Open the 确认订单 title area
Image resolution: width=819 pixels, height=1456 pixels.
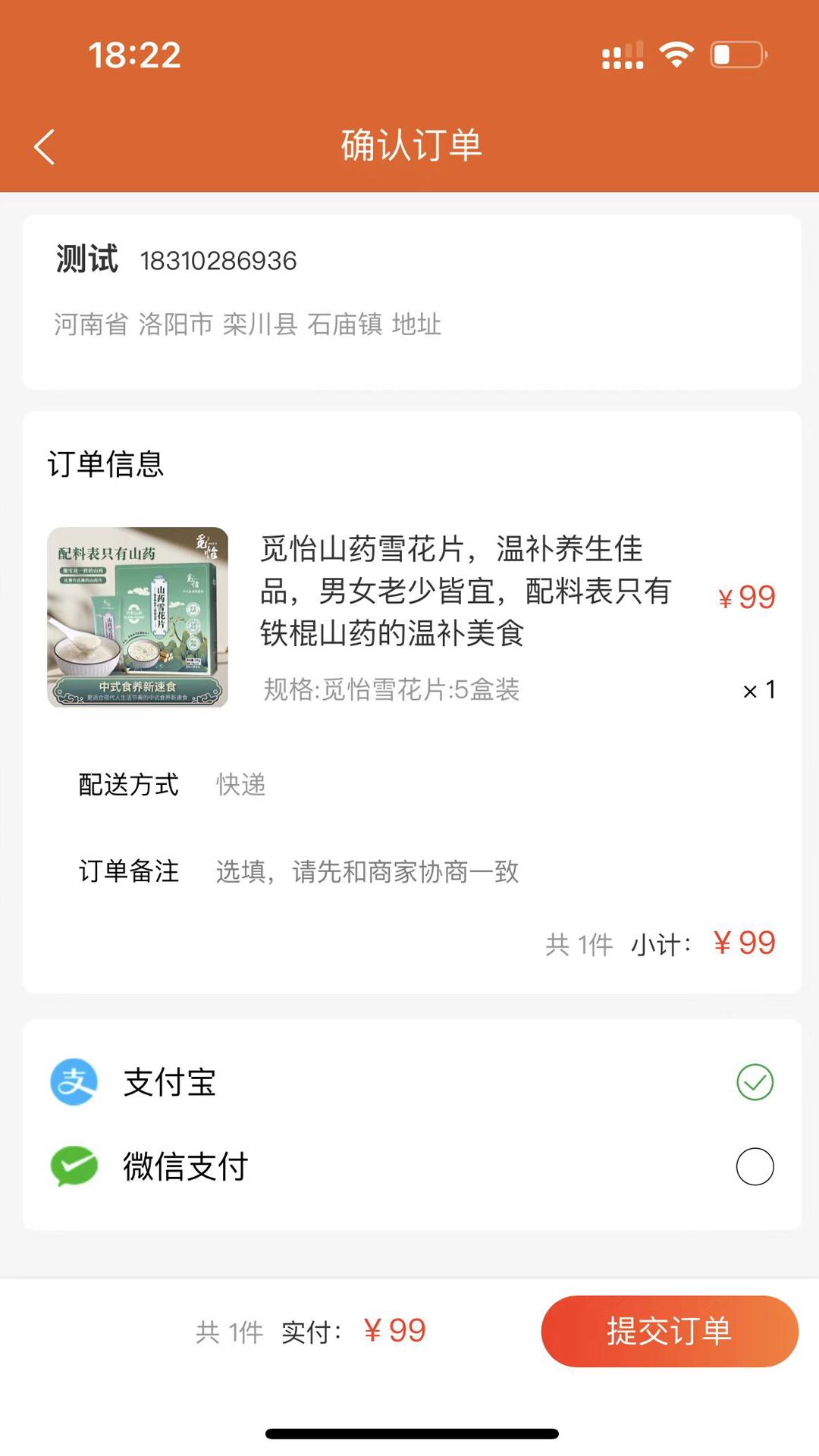[409, 146]
